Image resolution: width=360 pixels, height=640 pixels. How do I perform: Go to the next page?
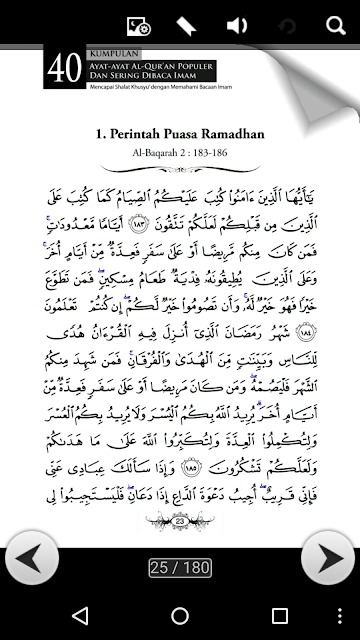(328, 558)
